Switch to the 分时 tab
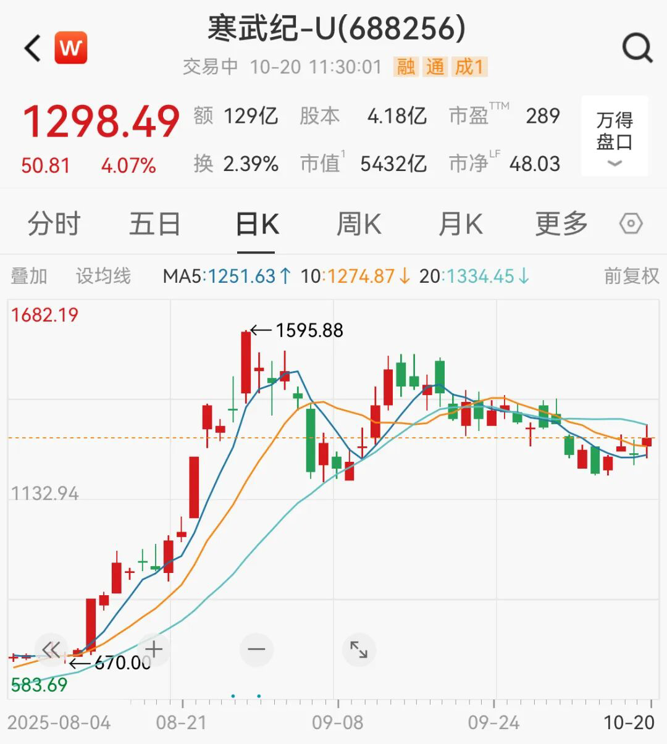Screen dimensions: 667x744 pos(54,224)
